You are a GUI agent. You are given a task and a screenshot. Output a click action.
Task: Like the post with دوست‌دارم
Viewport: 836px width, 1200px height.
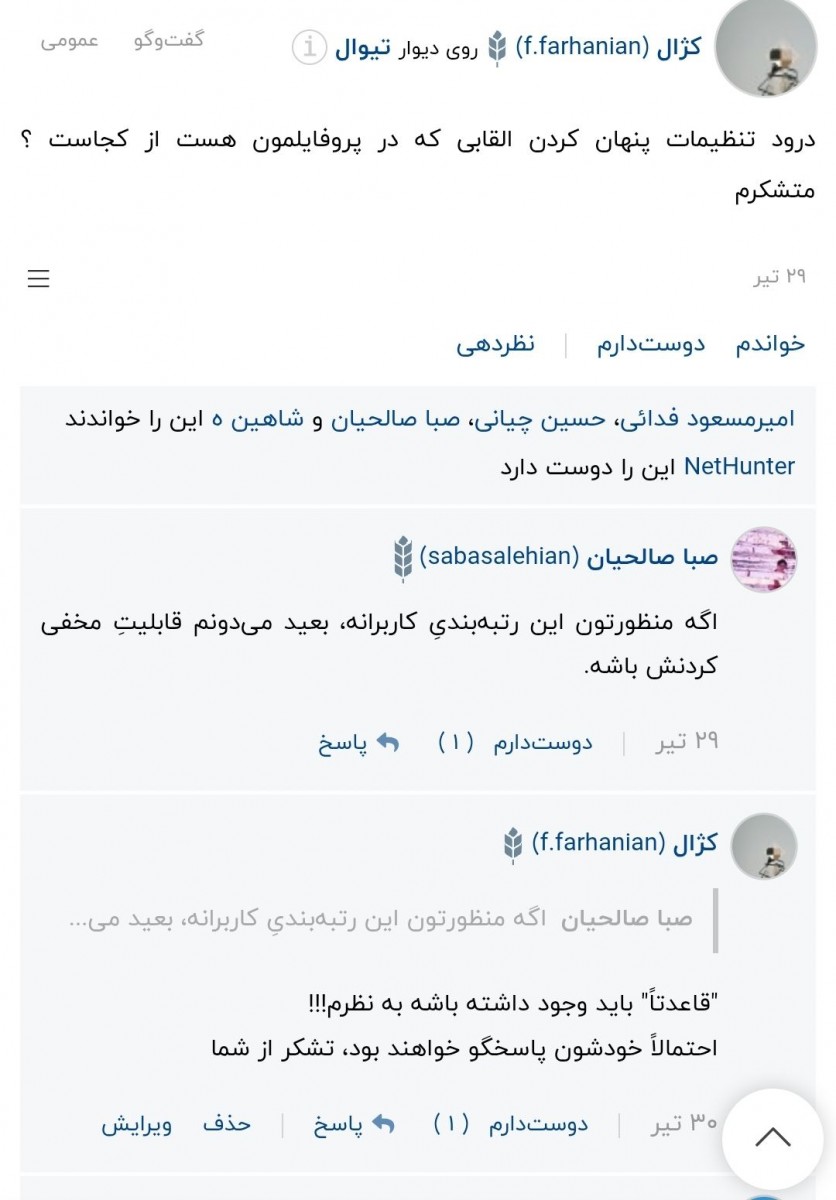tap(651, 344)
